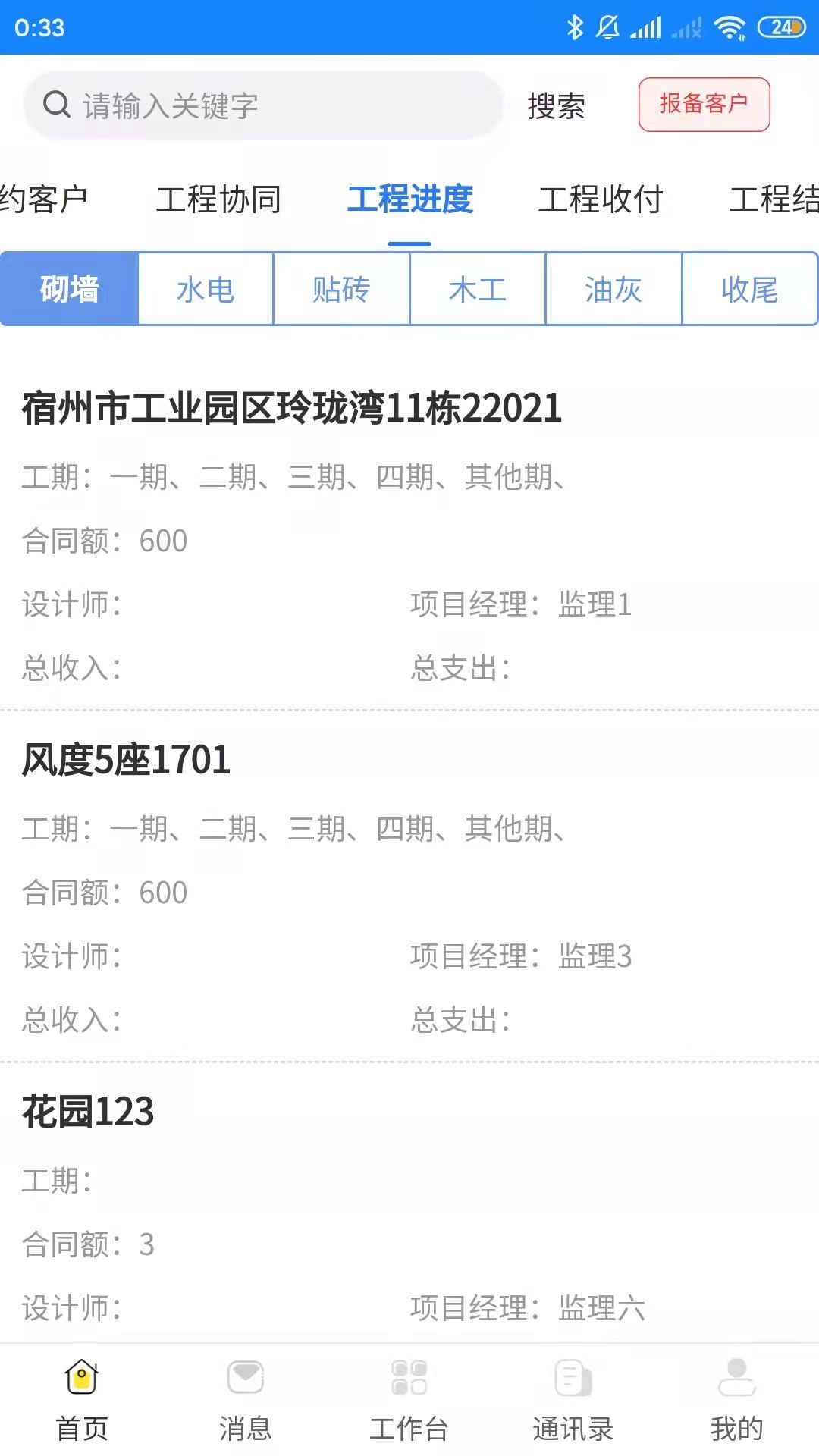Select the 木工 stage filter
The image size is (819, 1456).
(477, 289)
